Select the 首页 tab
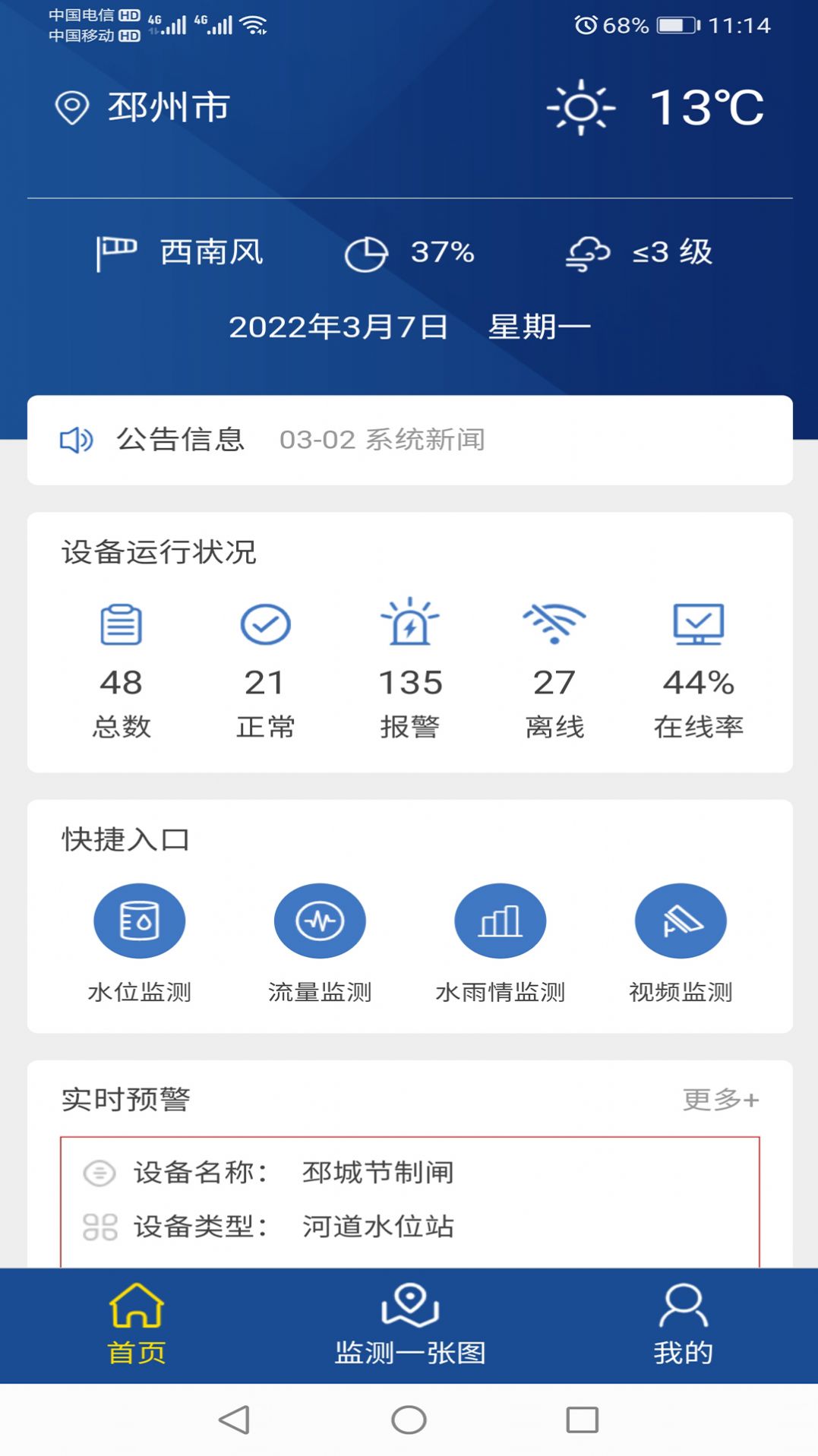This screenshot has height=1456, width=818. (x=137, y=1325)
